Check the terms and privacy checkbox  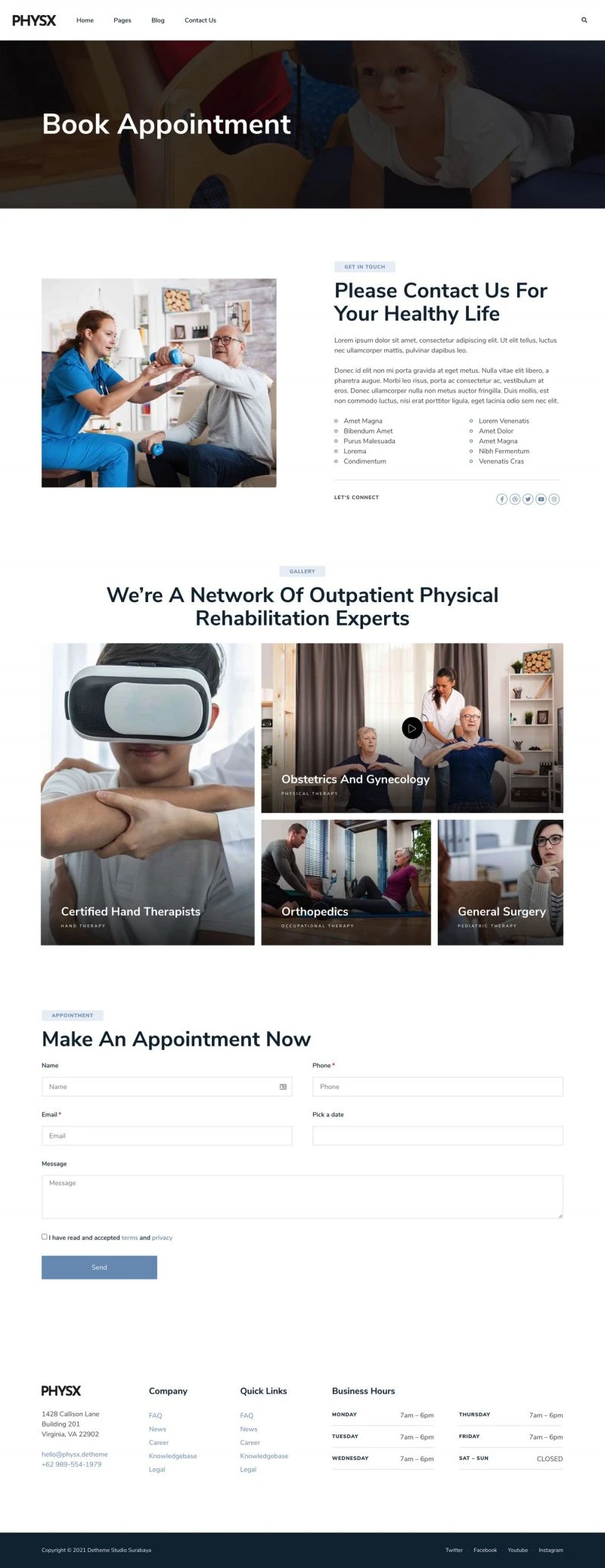(45, 1237)
